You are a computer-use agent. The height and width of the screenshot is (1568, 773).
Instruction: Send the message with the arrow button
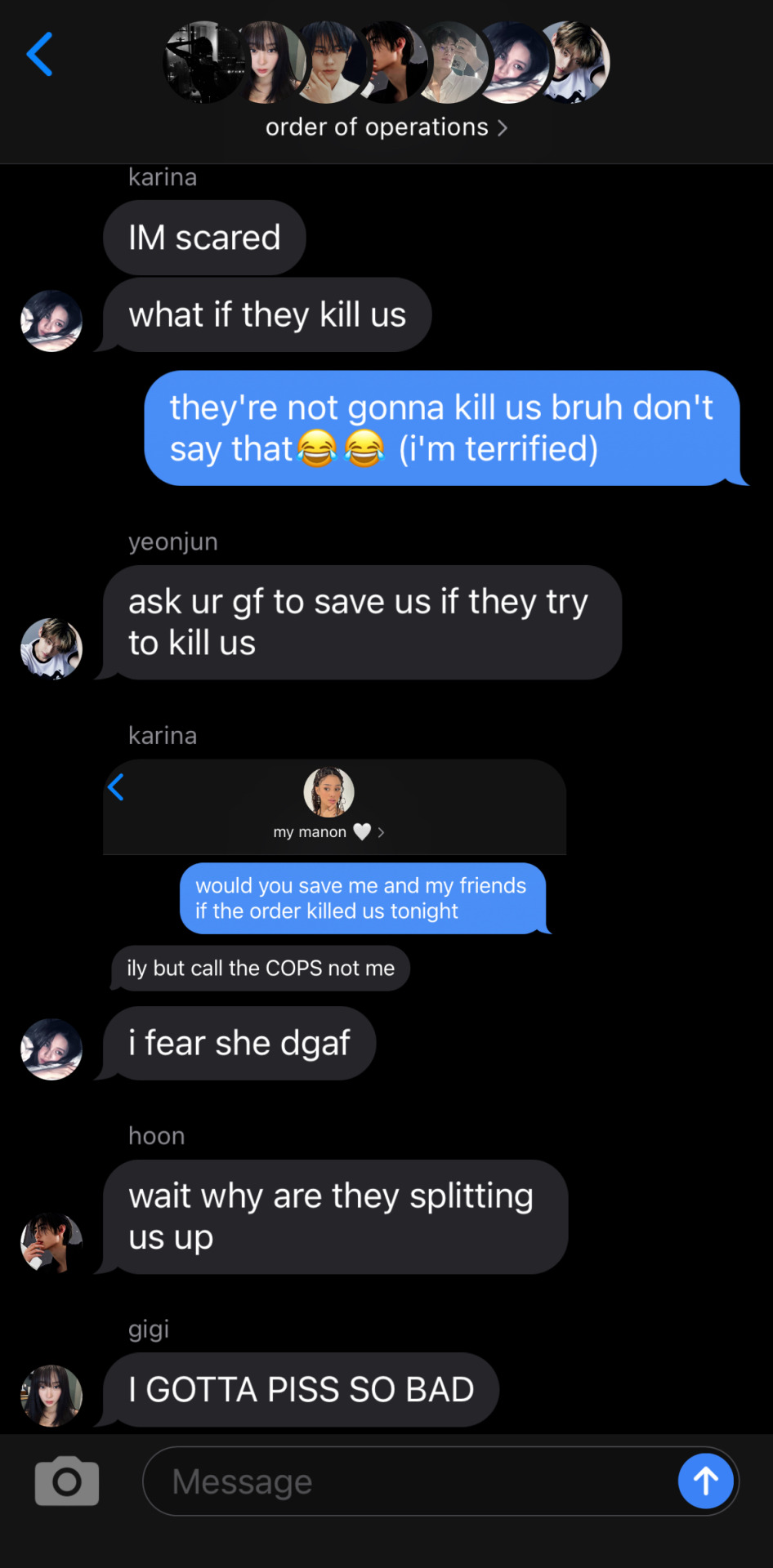point(706,1481)
